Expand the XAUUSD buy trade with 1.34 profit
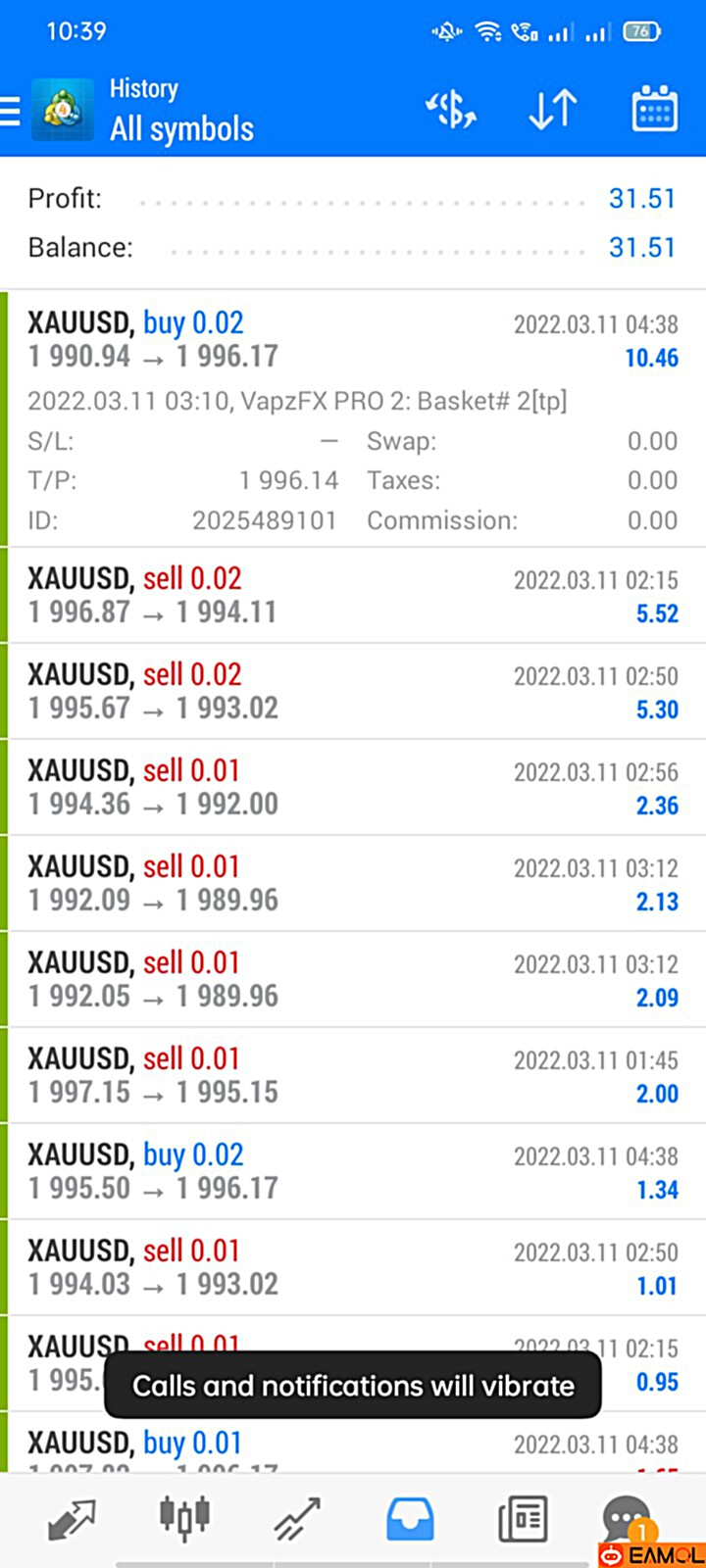 coord(353,1171)
